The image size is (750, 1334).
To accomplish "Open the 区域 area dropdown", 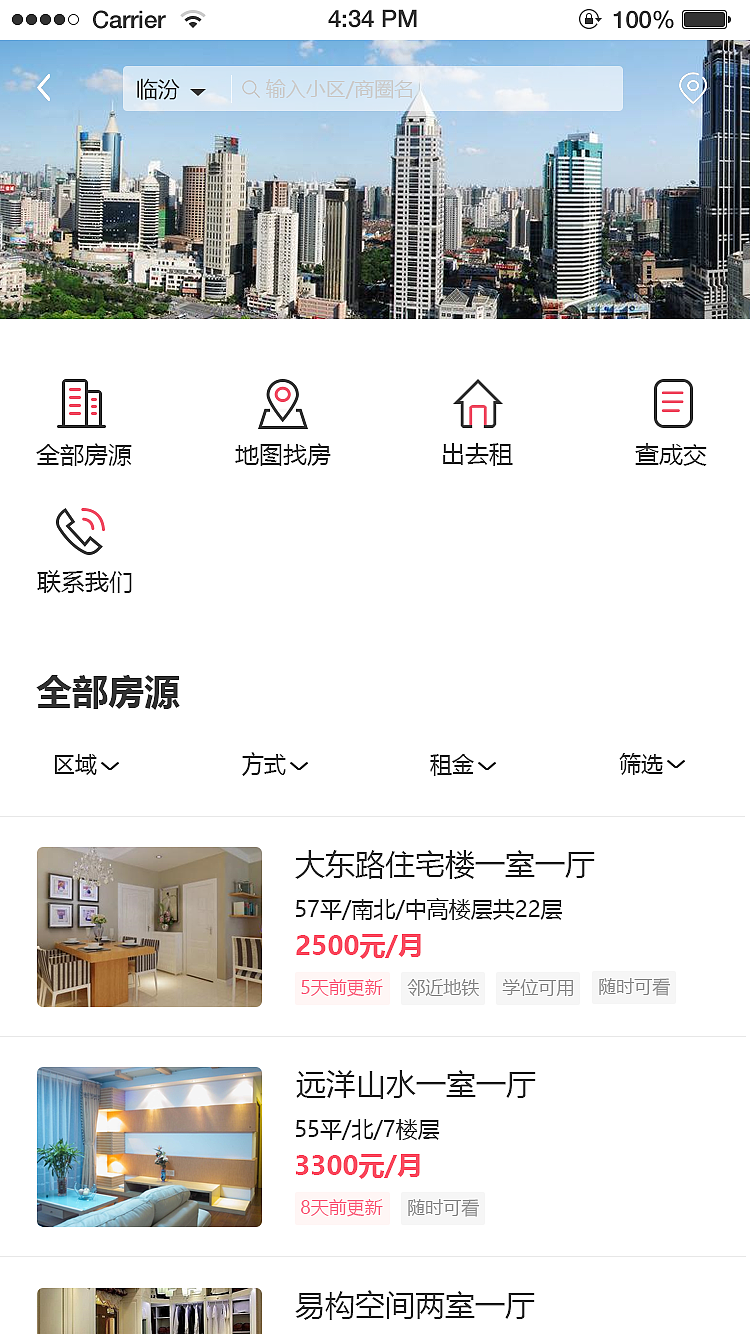I will tap(86, 764).
